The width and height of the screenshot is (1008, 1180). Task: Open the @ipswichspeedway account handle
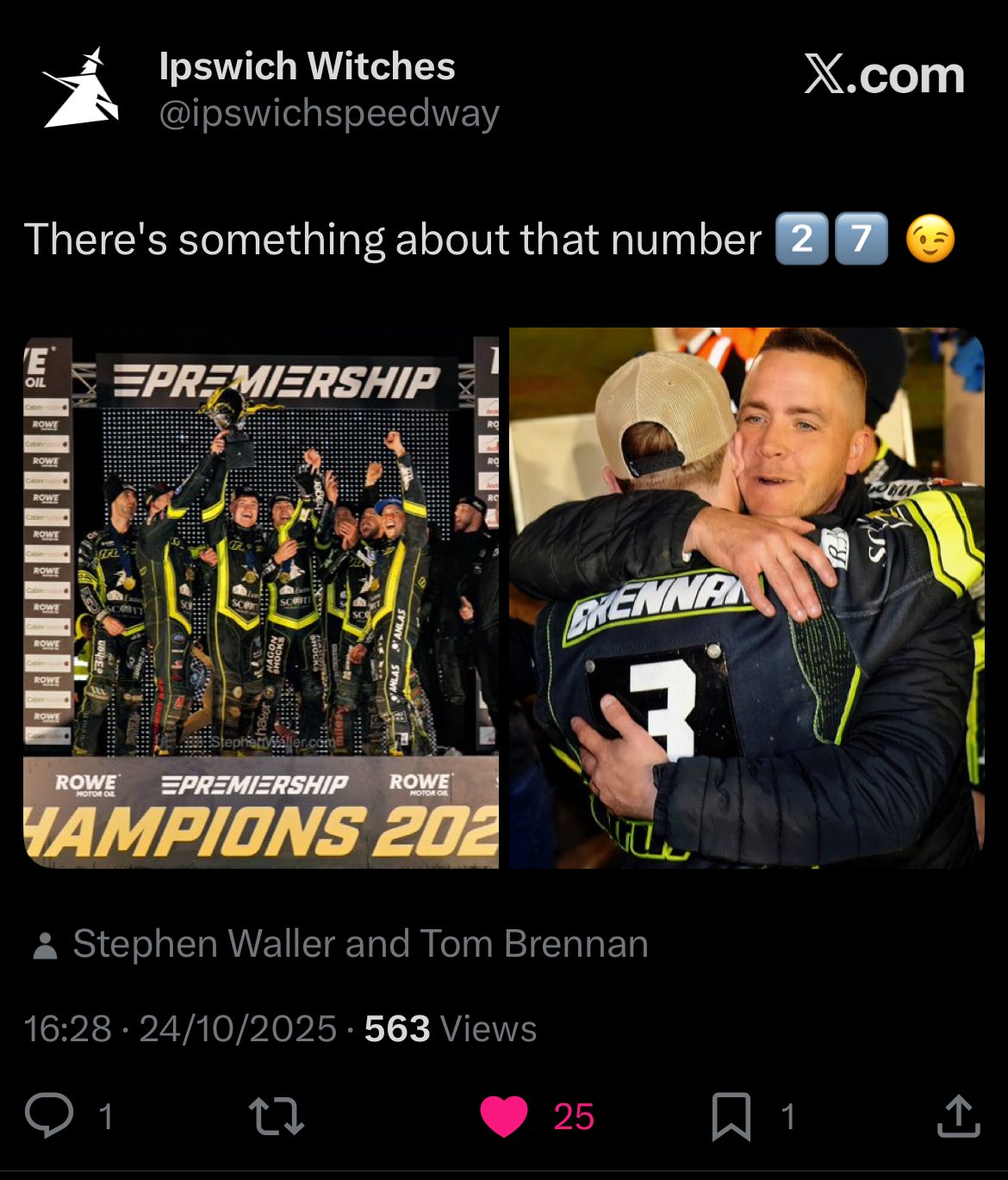pyautogui.click(x=328, y=114)
